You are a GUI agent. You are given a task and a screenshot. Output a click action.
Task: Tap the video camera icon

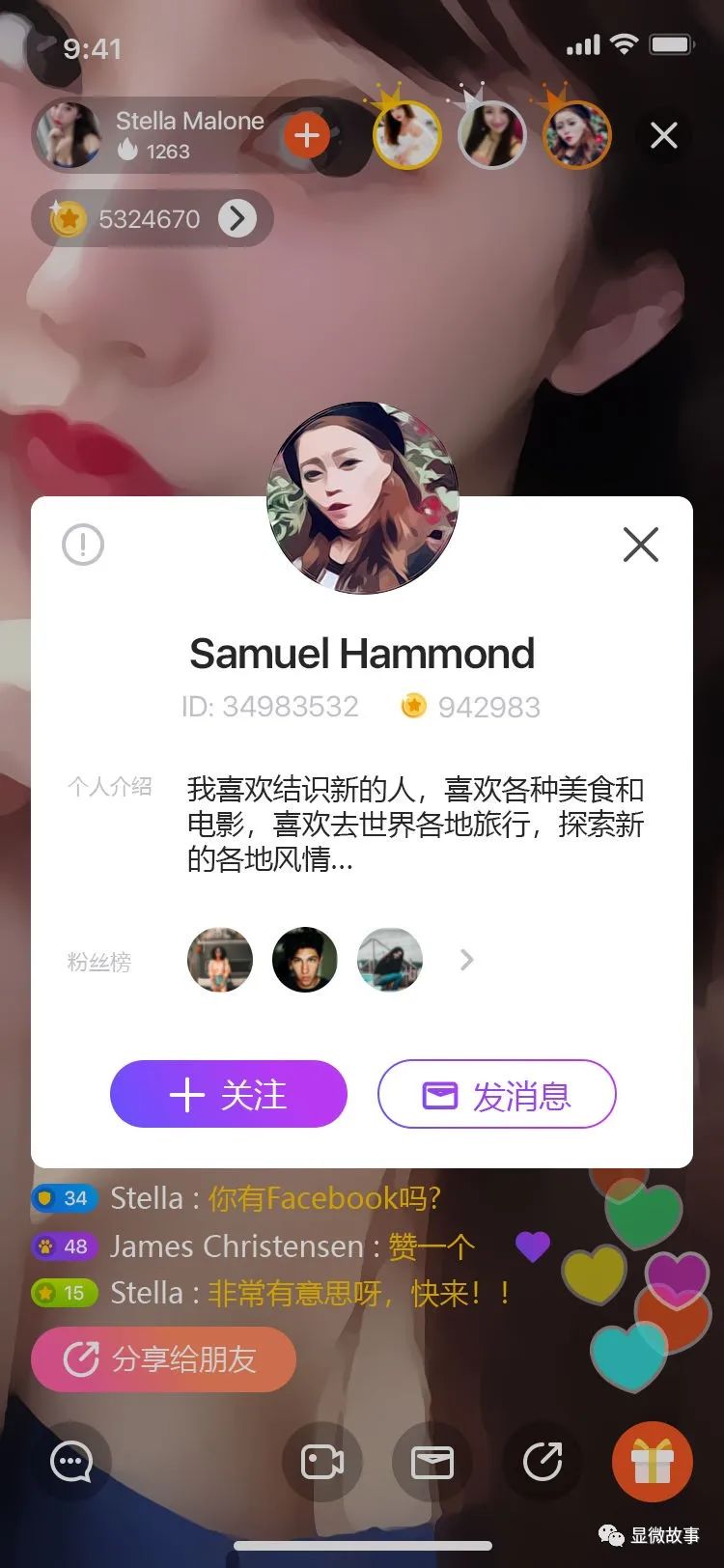(321, 1462)
